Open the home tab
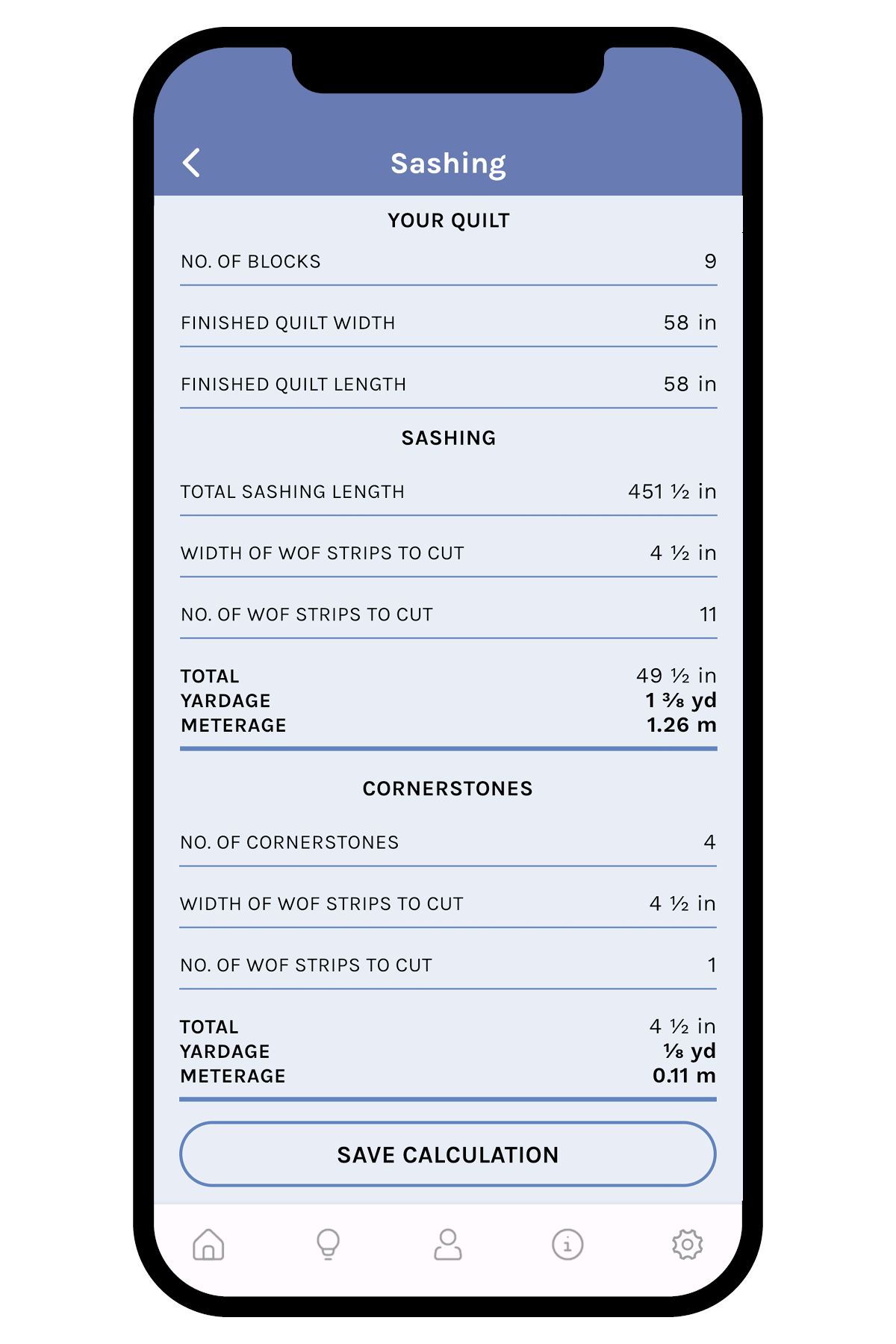Screen dimensions: 896x1344 click(x=208, y=1245)
